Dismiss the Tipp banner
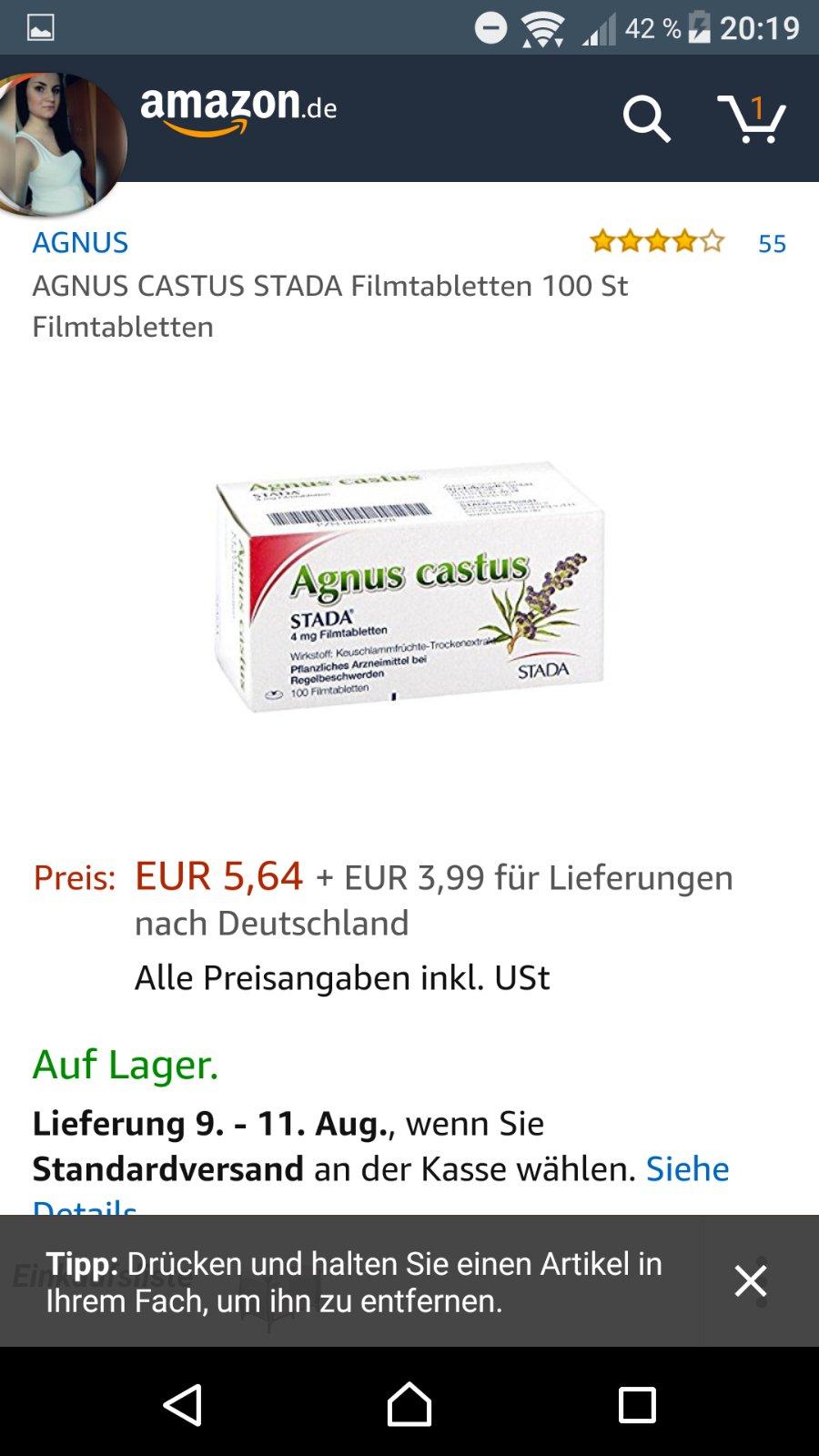Image resolution: width=819 pixels, height=1456 pixels. (x=751, y=1281)
